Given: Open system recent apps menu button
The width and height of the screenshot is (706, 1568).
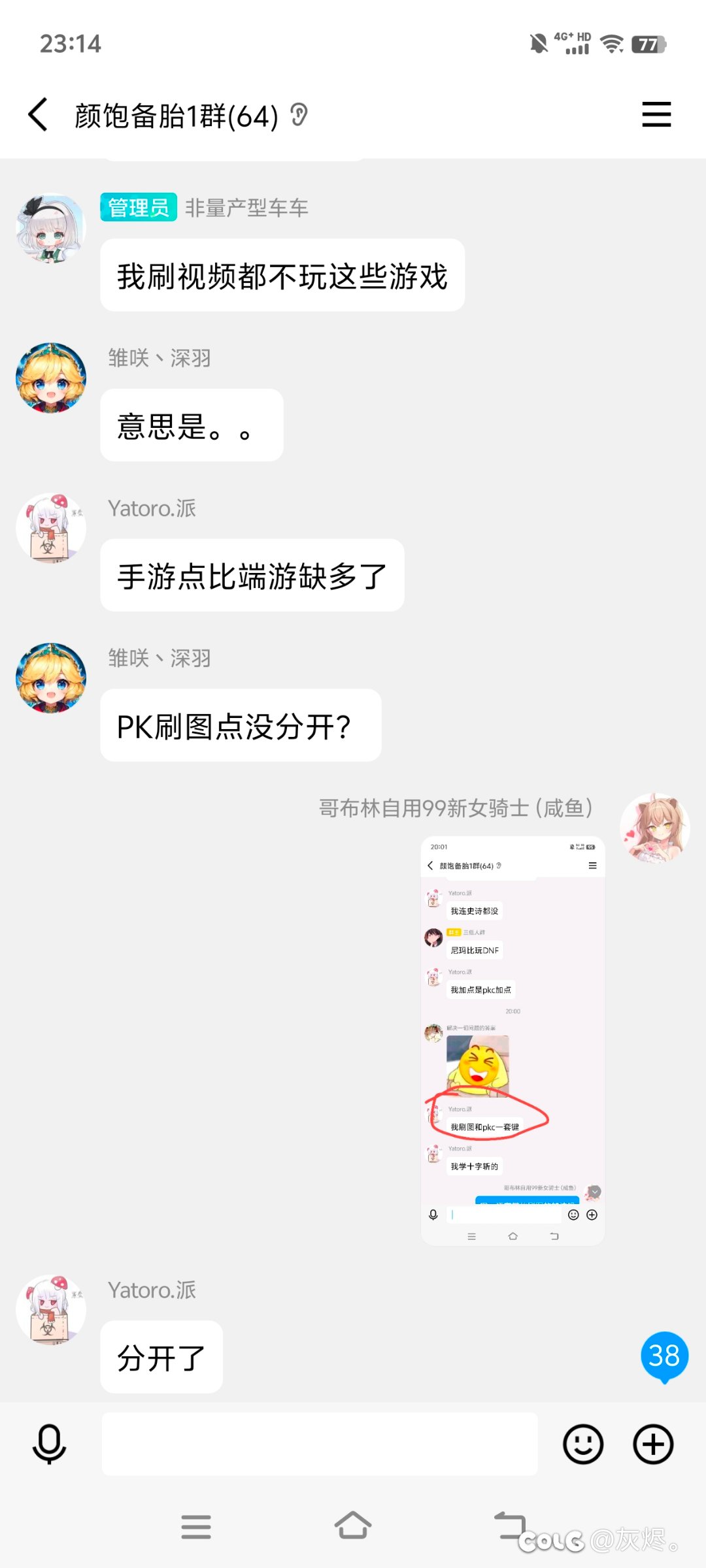Looking at the screenshot, I should coord(196,1527).
